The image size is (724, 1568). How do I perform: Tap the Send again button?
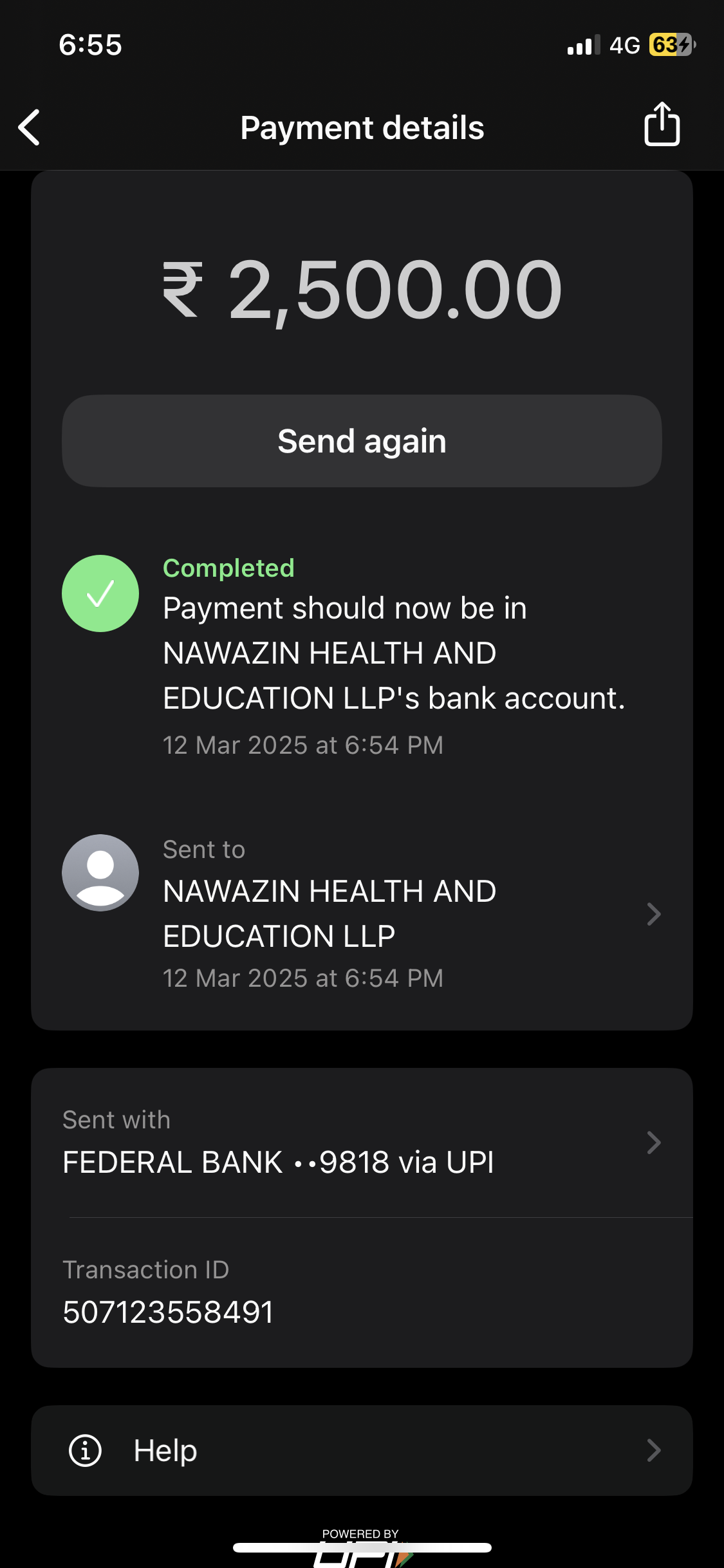tap(362, 441)
